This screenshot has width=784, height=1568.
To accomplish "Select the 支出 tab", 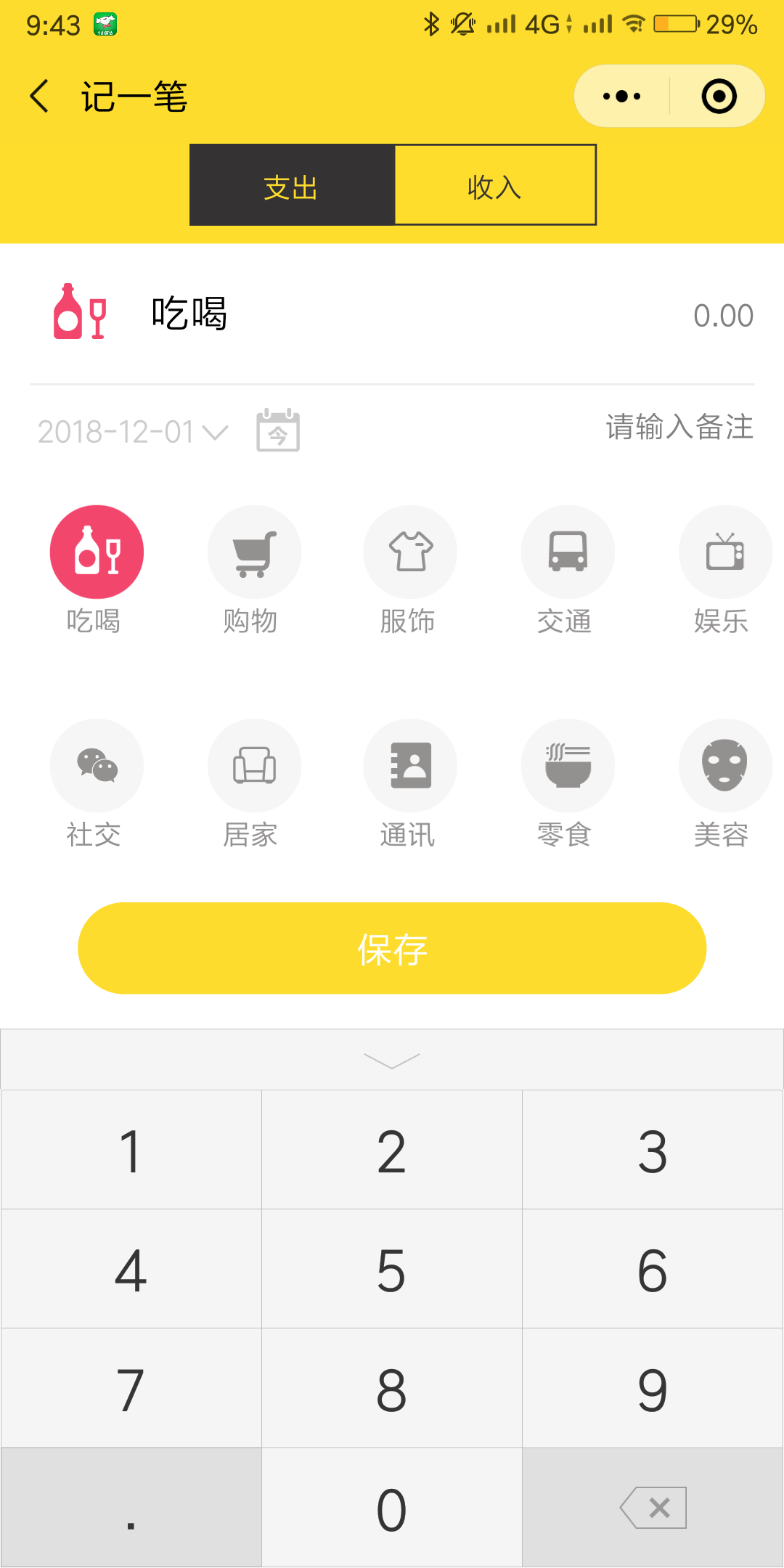I will pyautogui.click(x=292, y=186).
